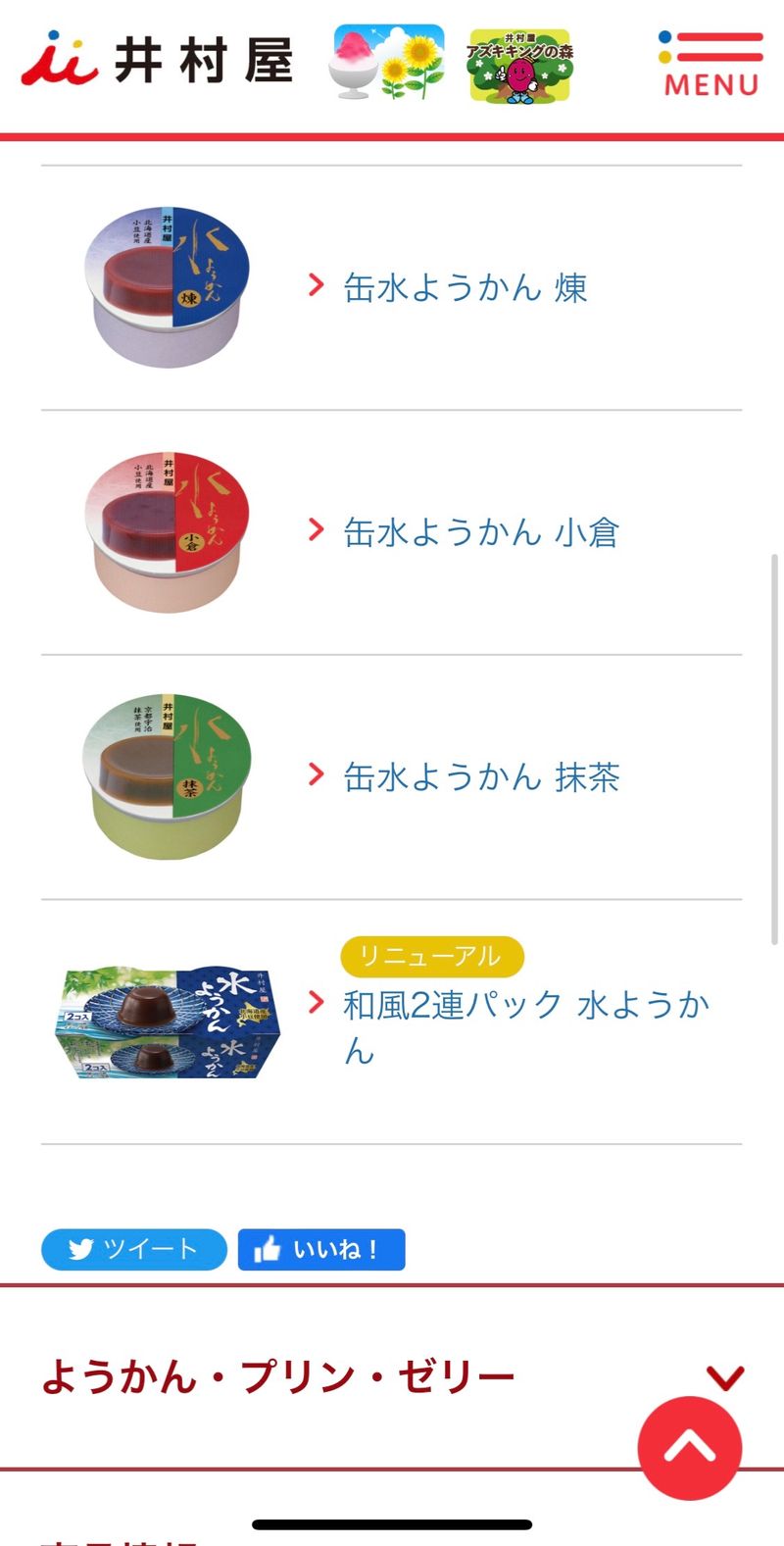Open the shaved ice and sunflower banner
Screen dimensions: 784x1546
pos(388,63)
